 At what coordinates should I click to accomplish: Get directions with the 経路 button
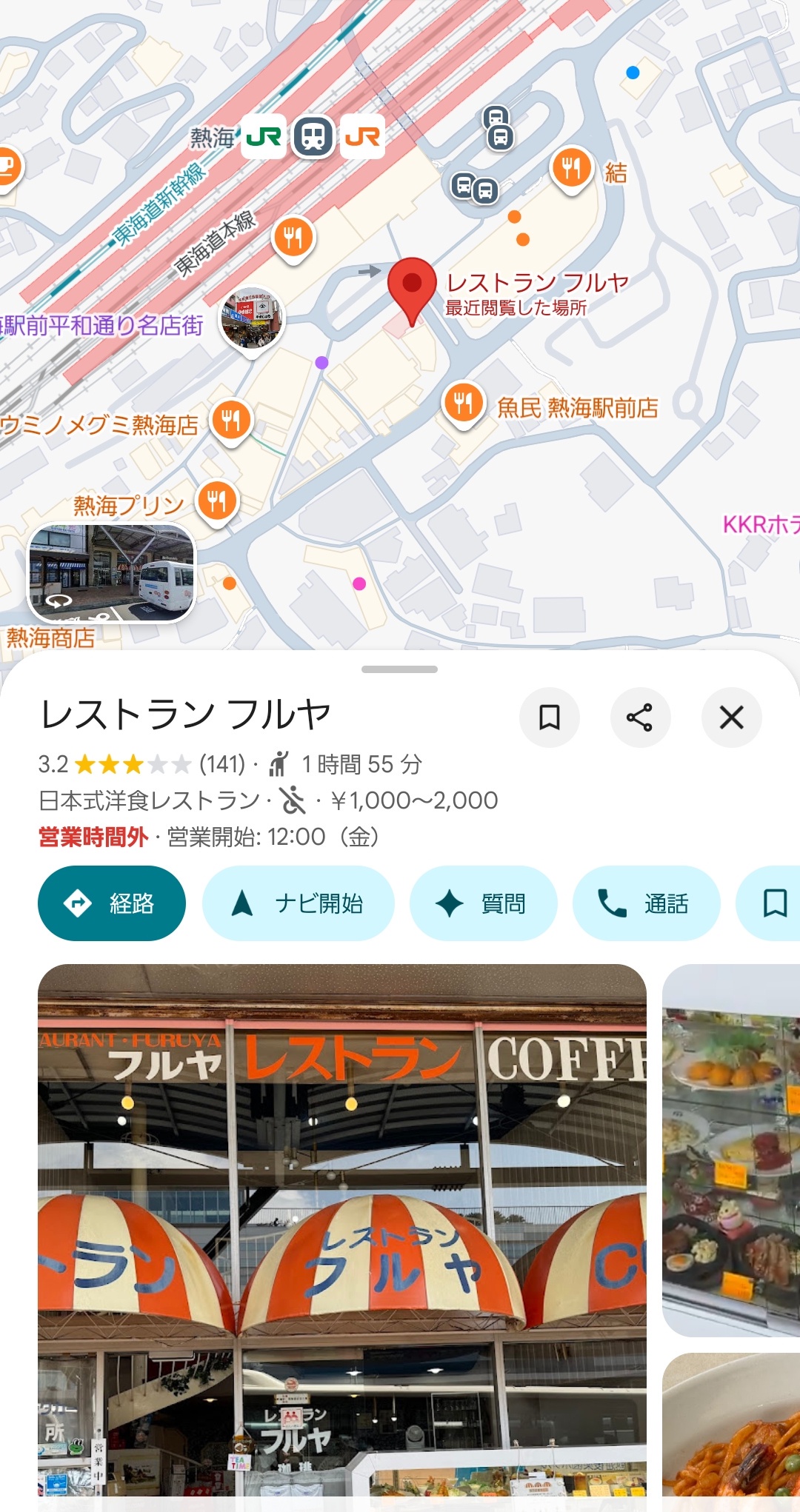tap(112, 903)
